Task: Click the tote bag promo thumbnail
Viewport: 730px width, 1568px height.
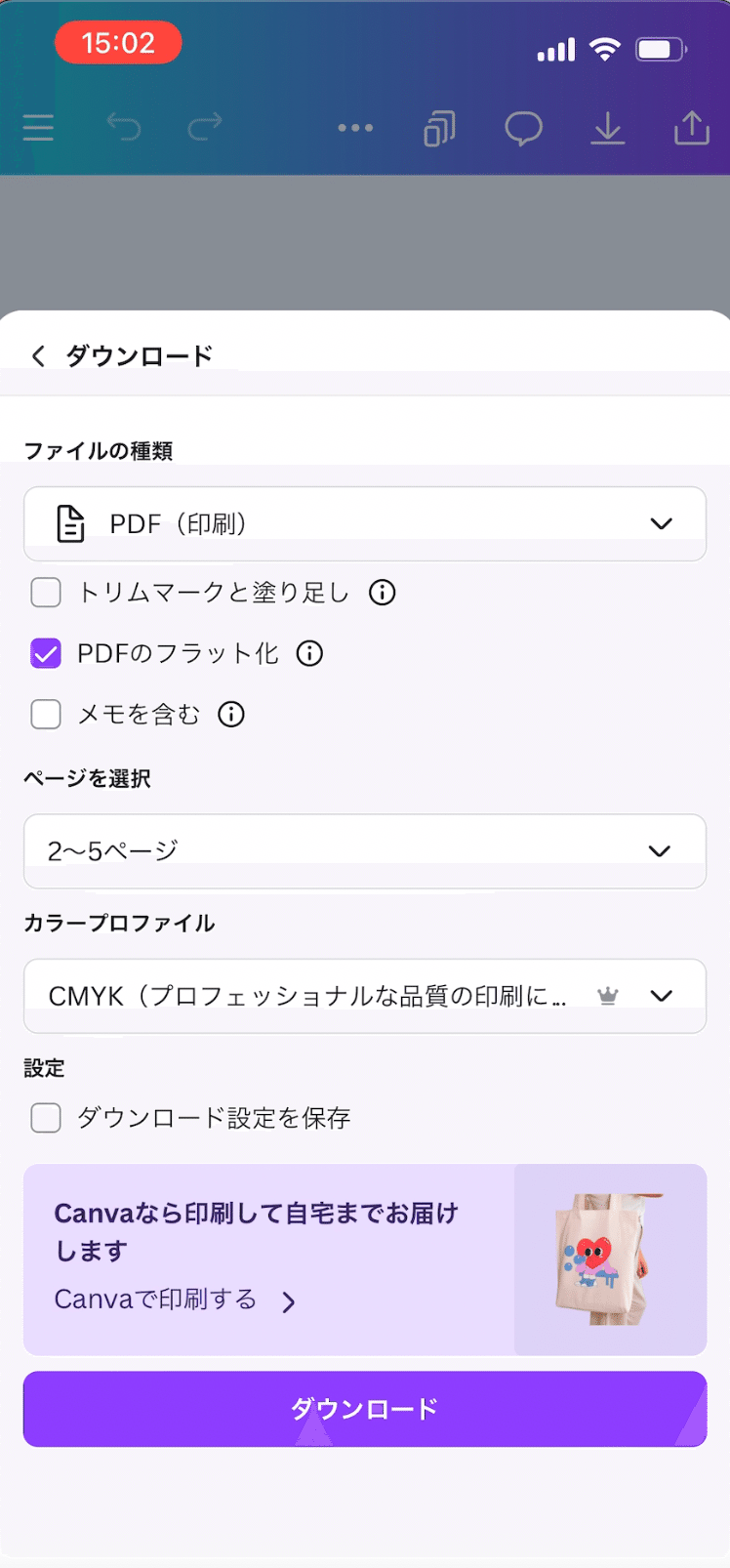Action: pyautogui.click(x=610, y=1259)
